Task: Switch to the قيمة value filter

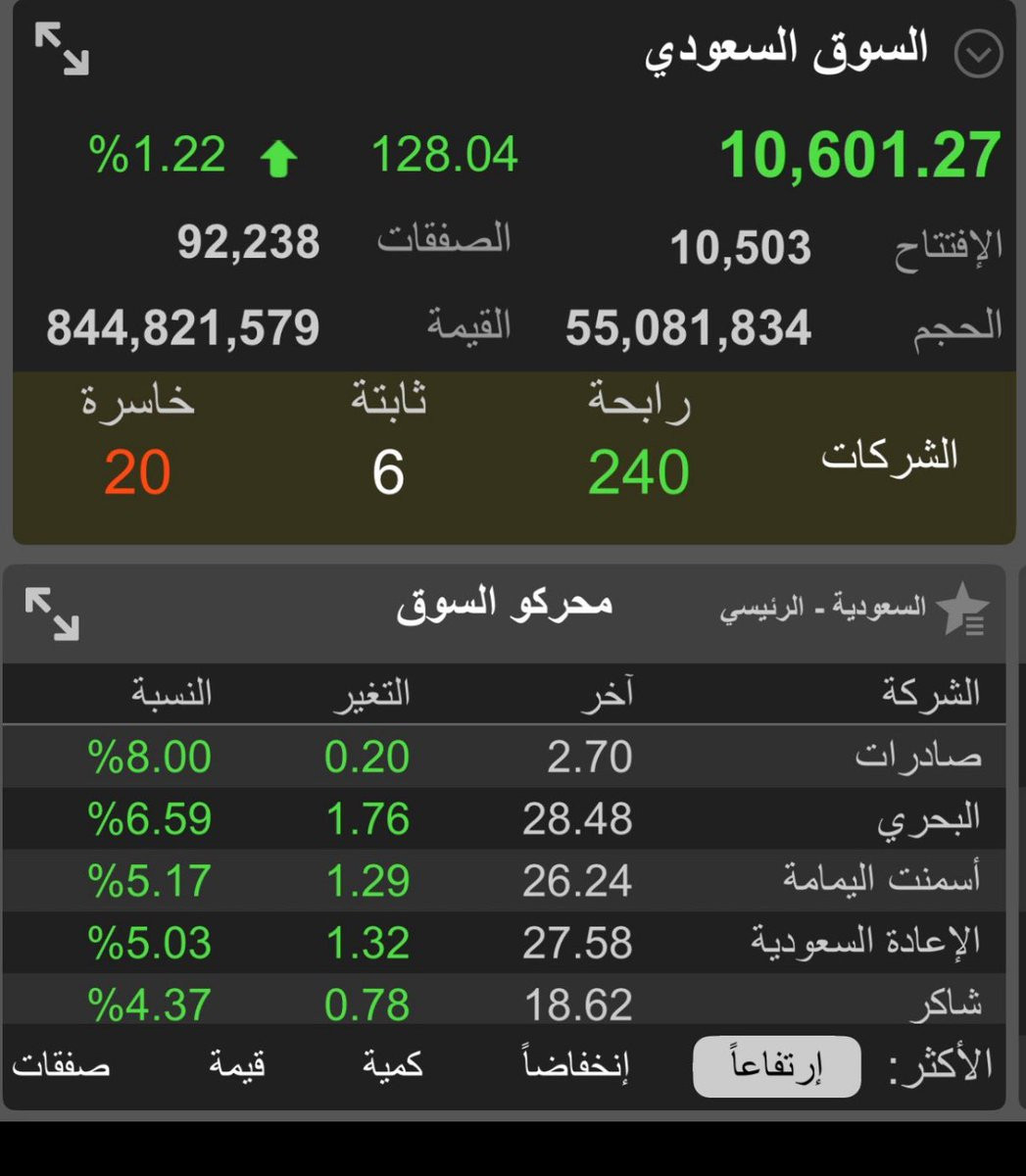Action: (237, 1065)
